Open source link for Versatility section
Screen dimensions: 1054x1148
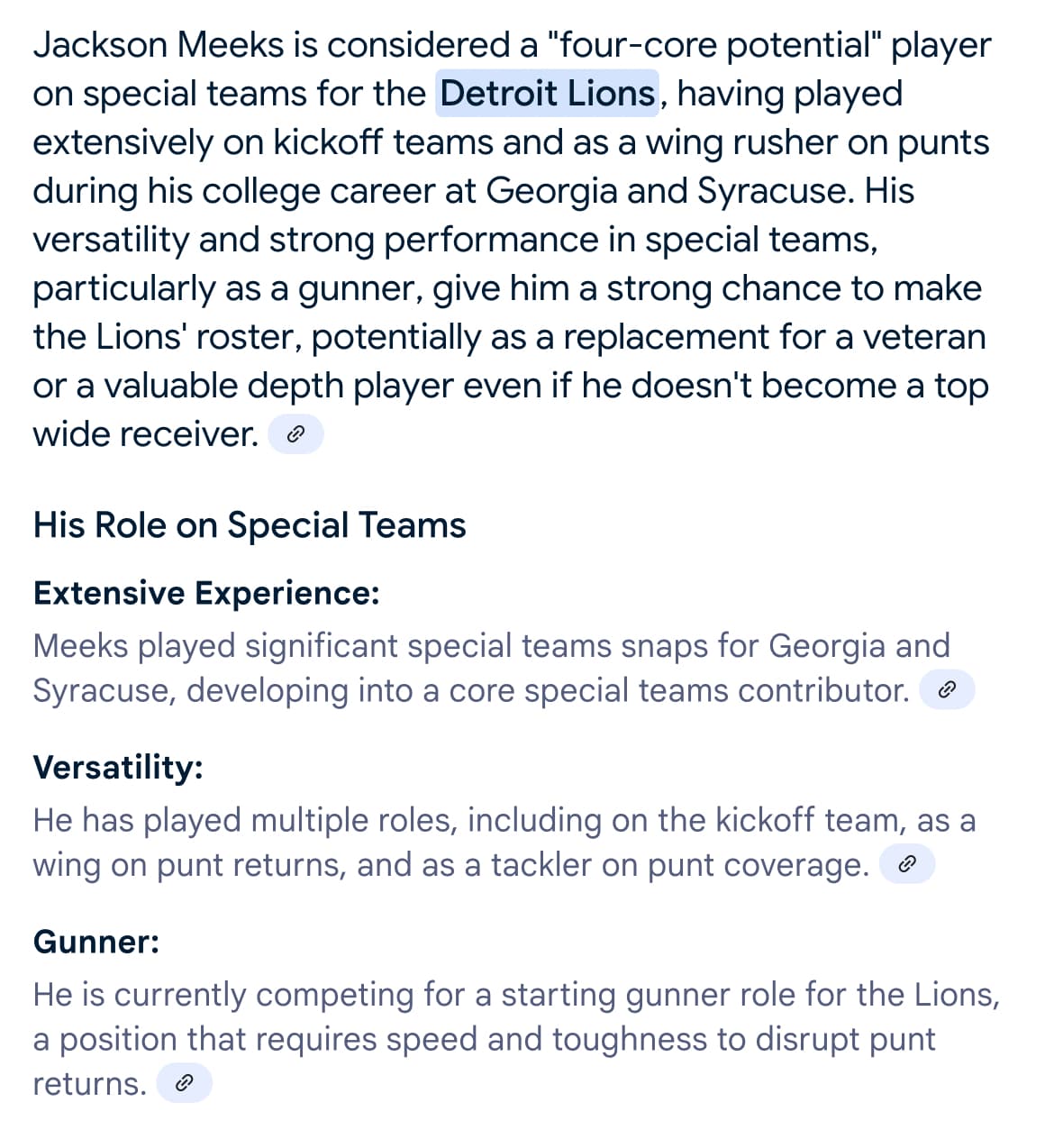click(907, 865)
